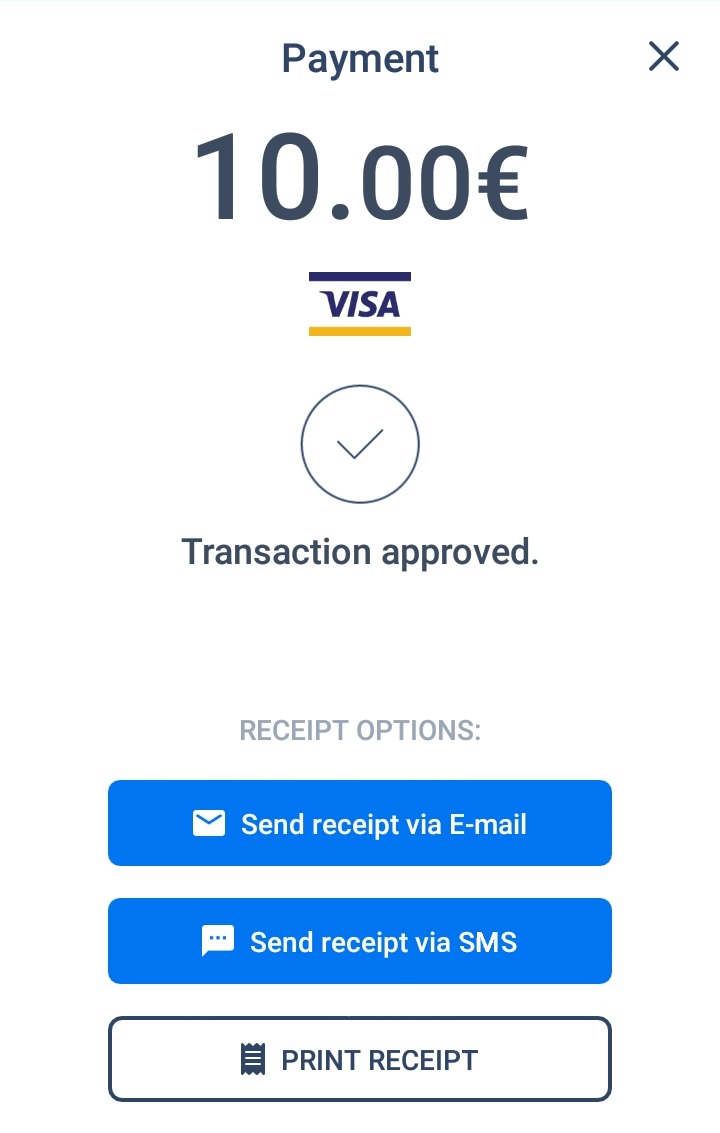Close the transaction approved dialog
720x1133 pixels.
pyautogui.click(x=663, y=57)
